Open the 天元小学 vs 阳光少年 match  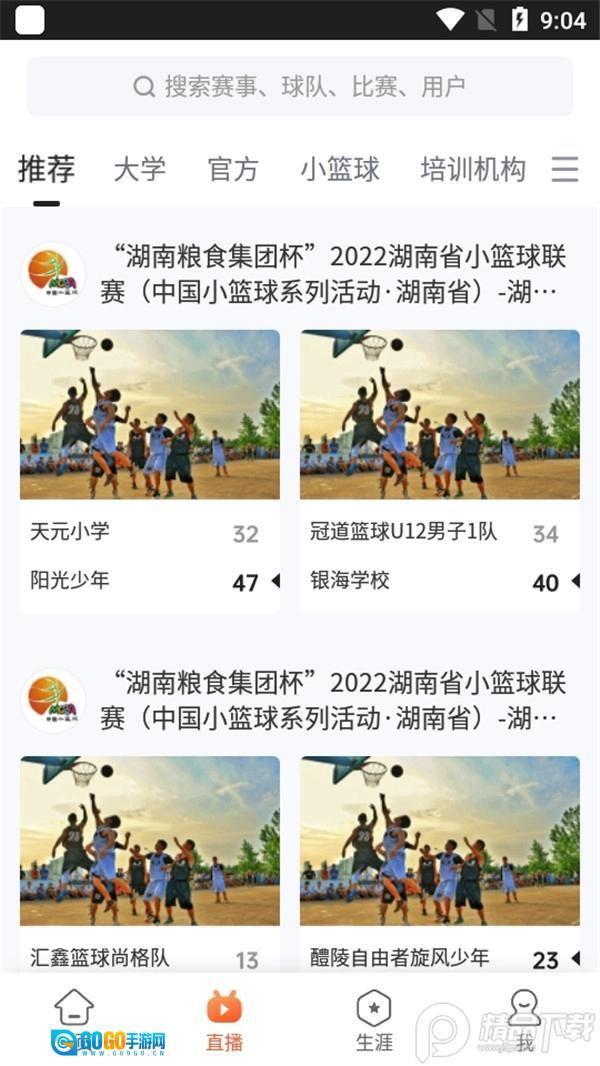(150, 470)
